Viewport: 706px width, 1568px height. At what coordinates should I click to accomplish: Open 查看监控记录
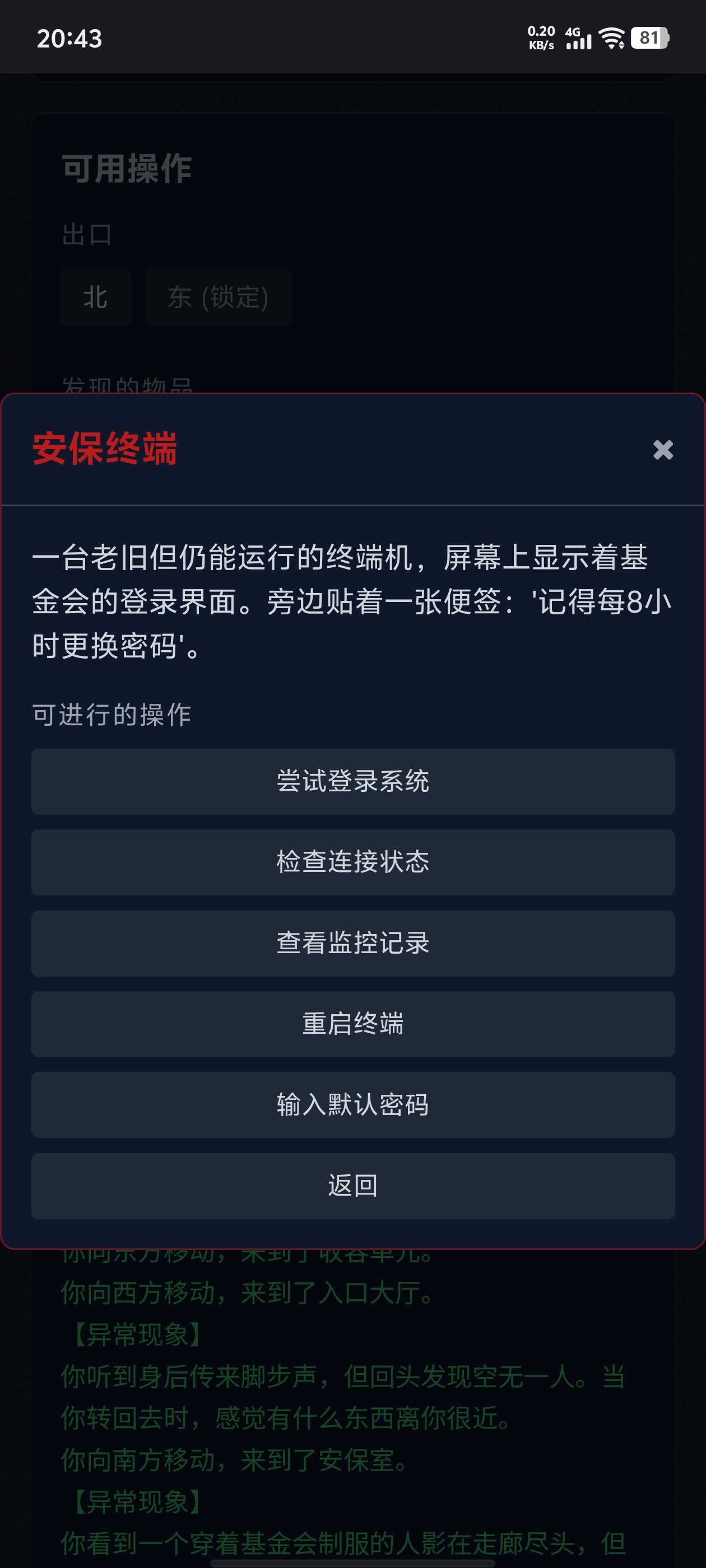point(352,943)
